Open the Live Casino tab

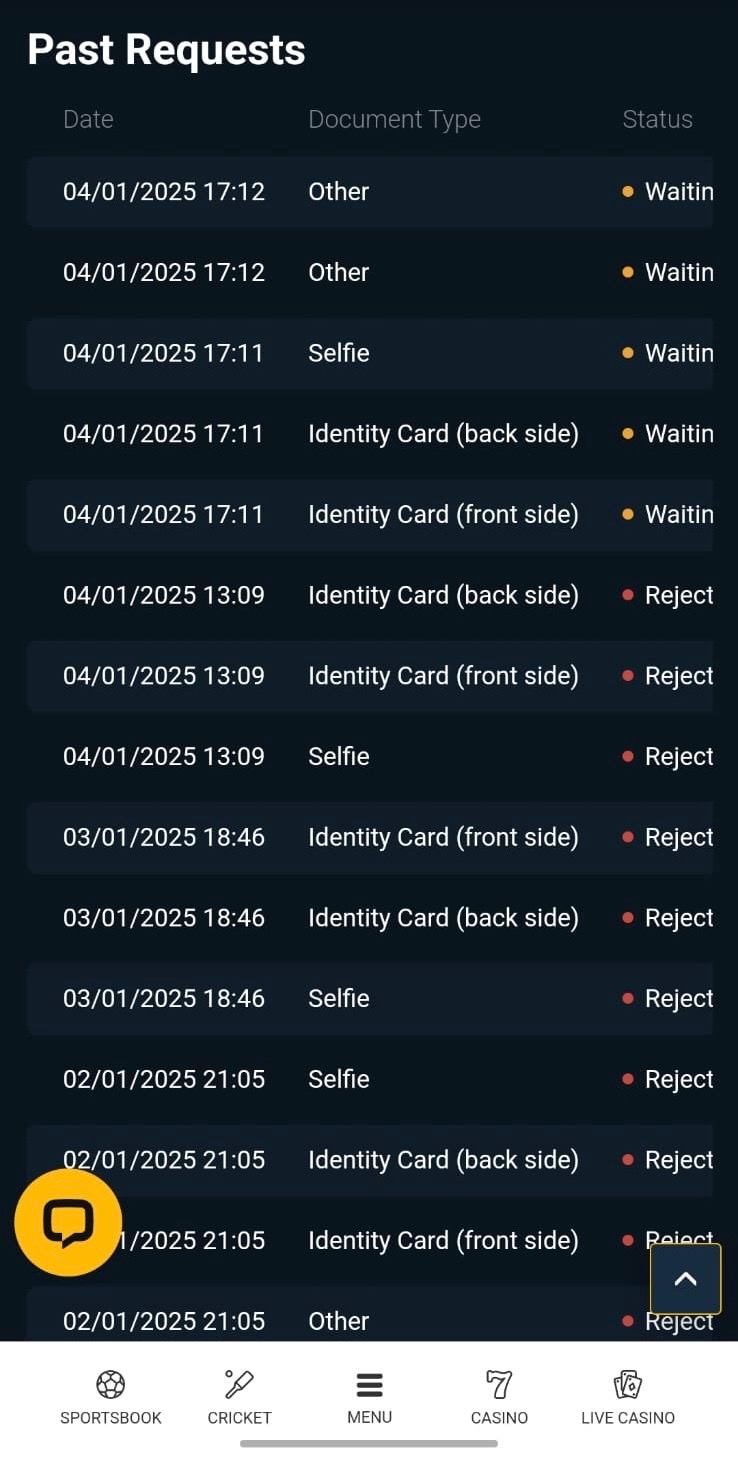click(x=627, y=1397)
